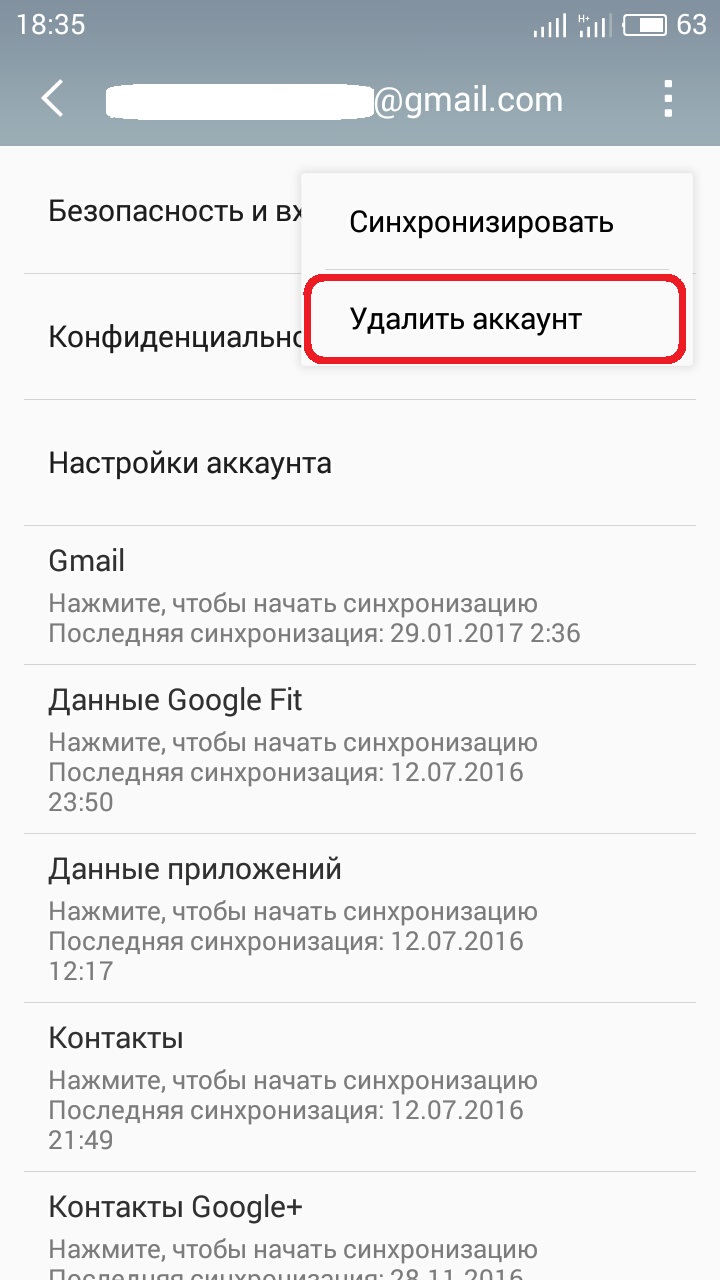Choose Удалить аккаунт in the popup menu
The image size is (720, 1280).
496,320
